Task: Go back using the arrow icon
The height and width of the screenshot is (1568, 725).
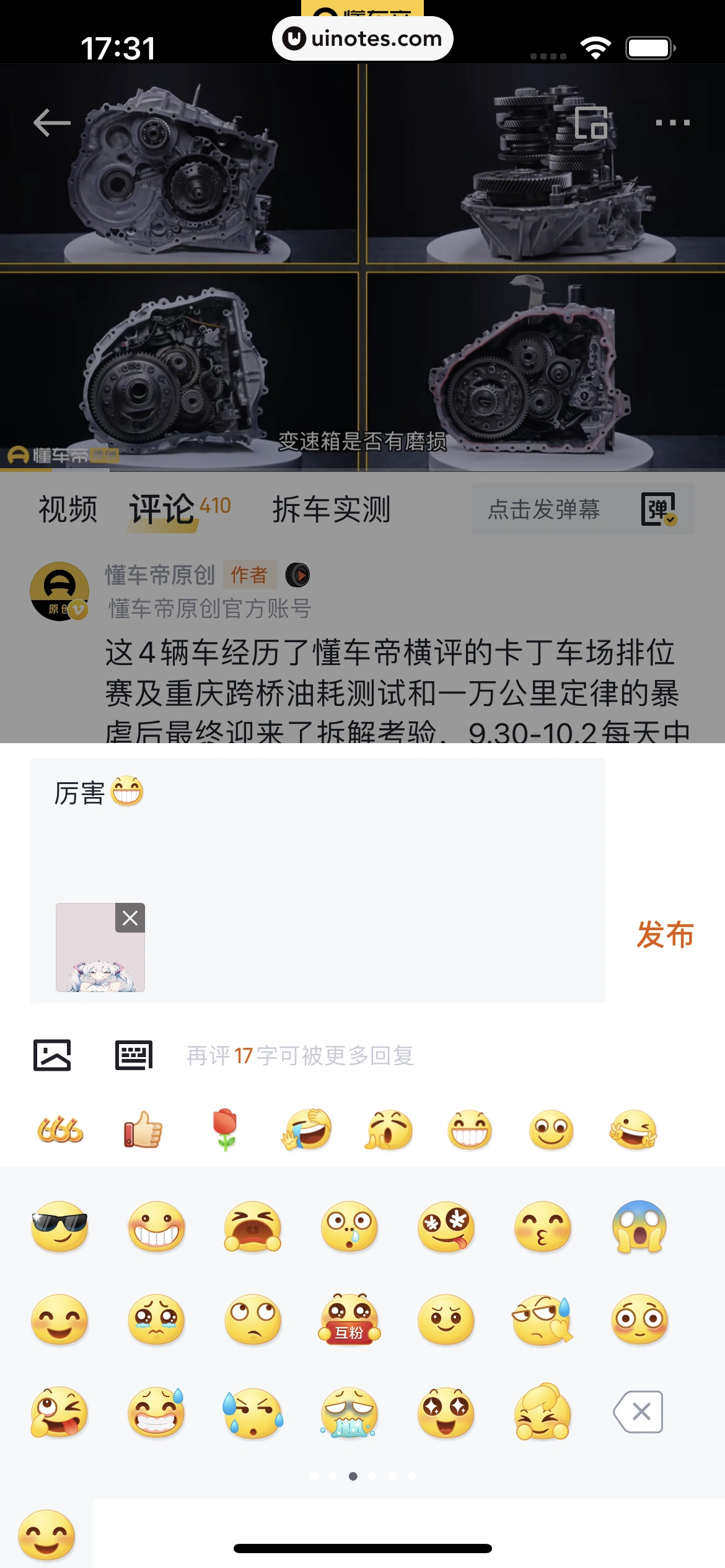Action: (52, 122)
